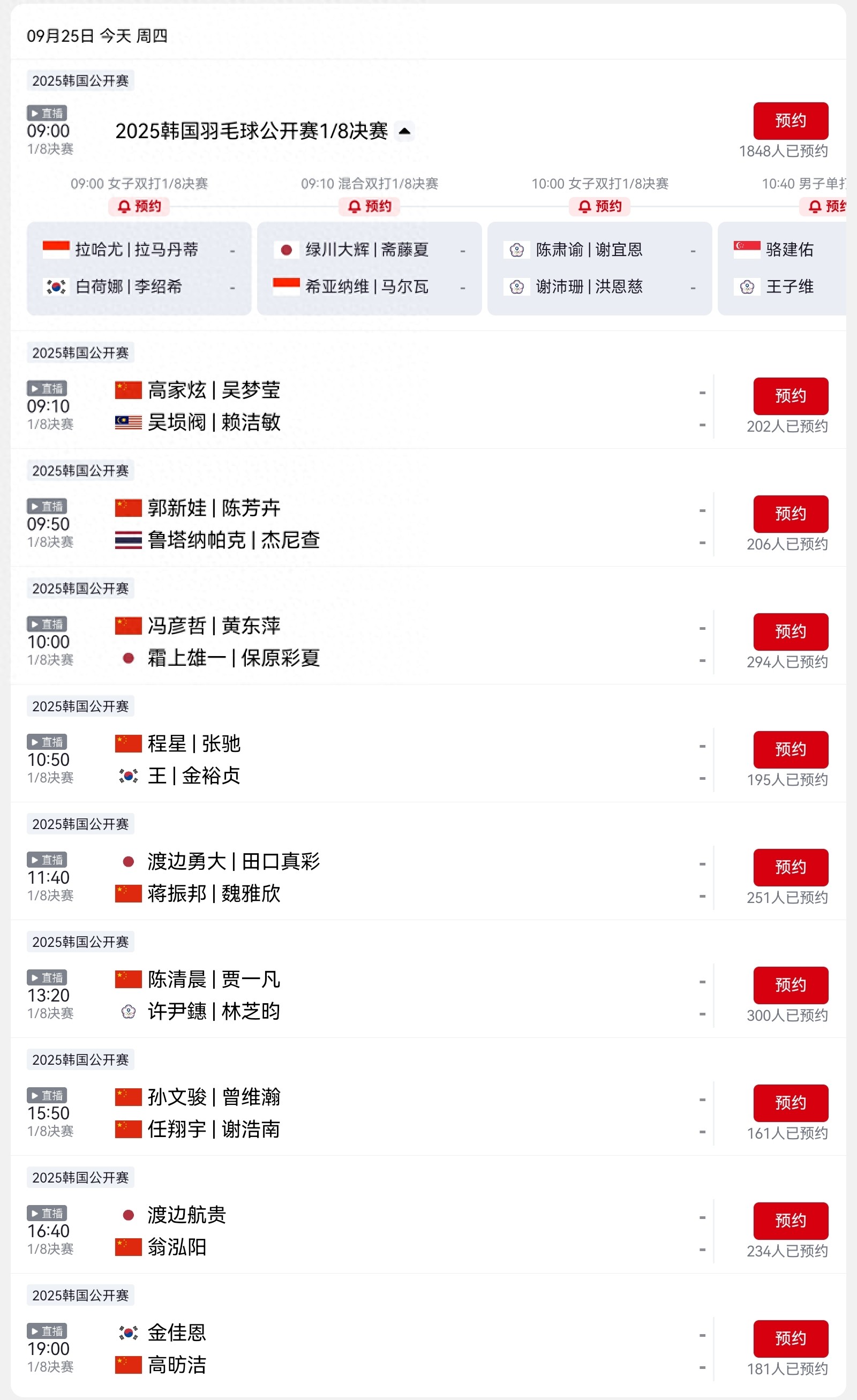Click the 预约 button showing 1848人已预约
This screenshot has height=1400, width=857.
point(791,120)
